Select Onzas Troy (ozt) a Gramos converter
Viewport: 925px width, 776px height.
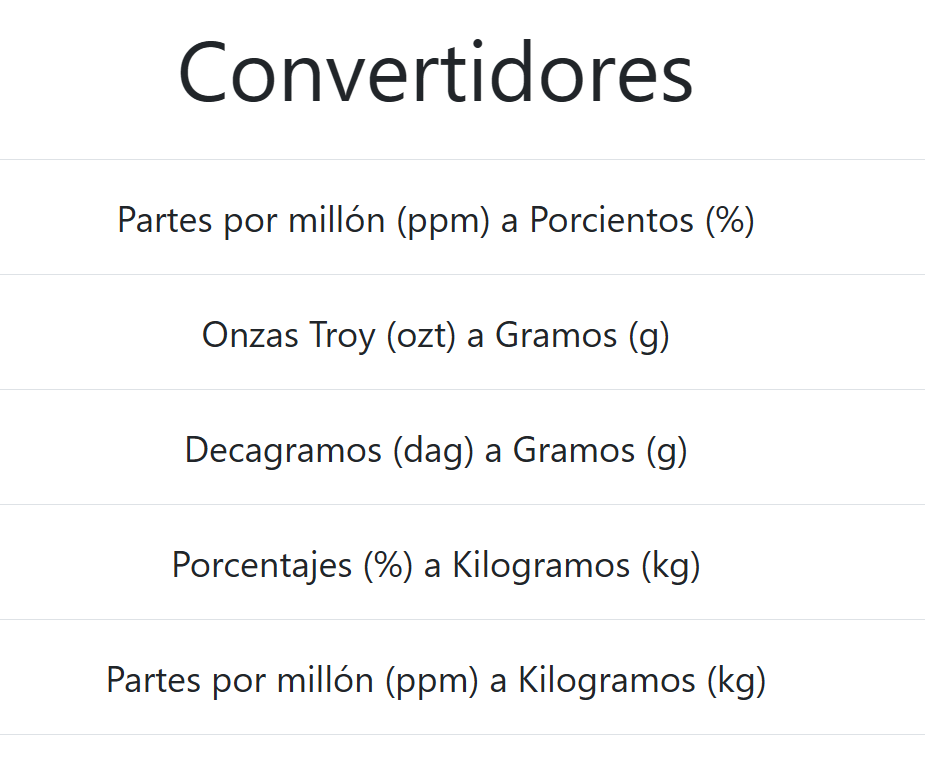tap(436, 334)
